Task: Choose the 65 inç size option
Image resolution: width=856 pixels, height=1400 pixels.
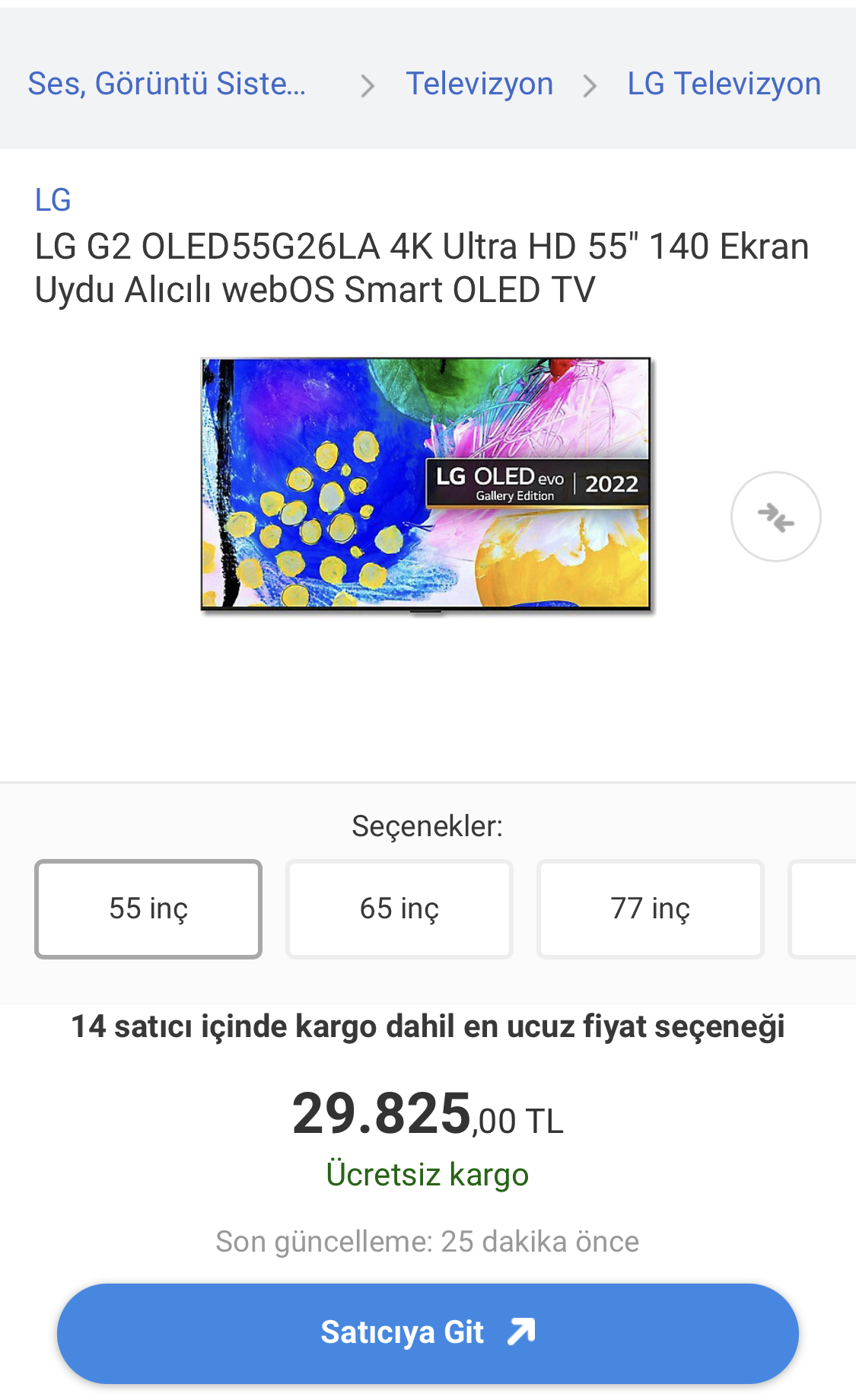Action: pyautogui.click(x=399, y=909)
